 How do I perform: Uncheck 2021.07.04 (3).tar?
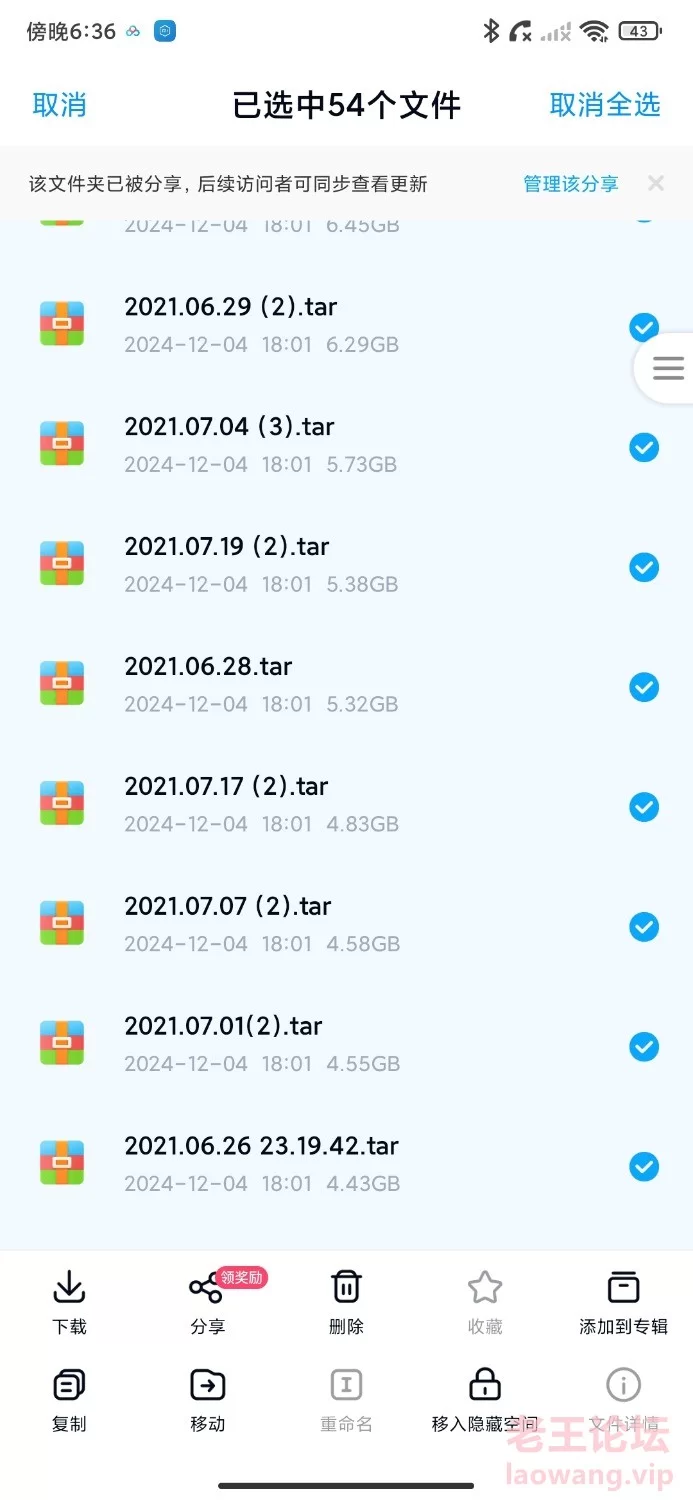644,447
